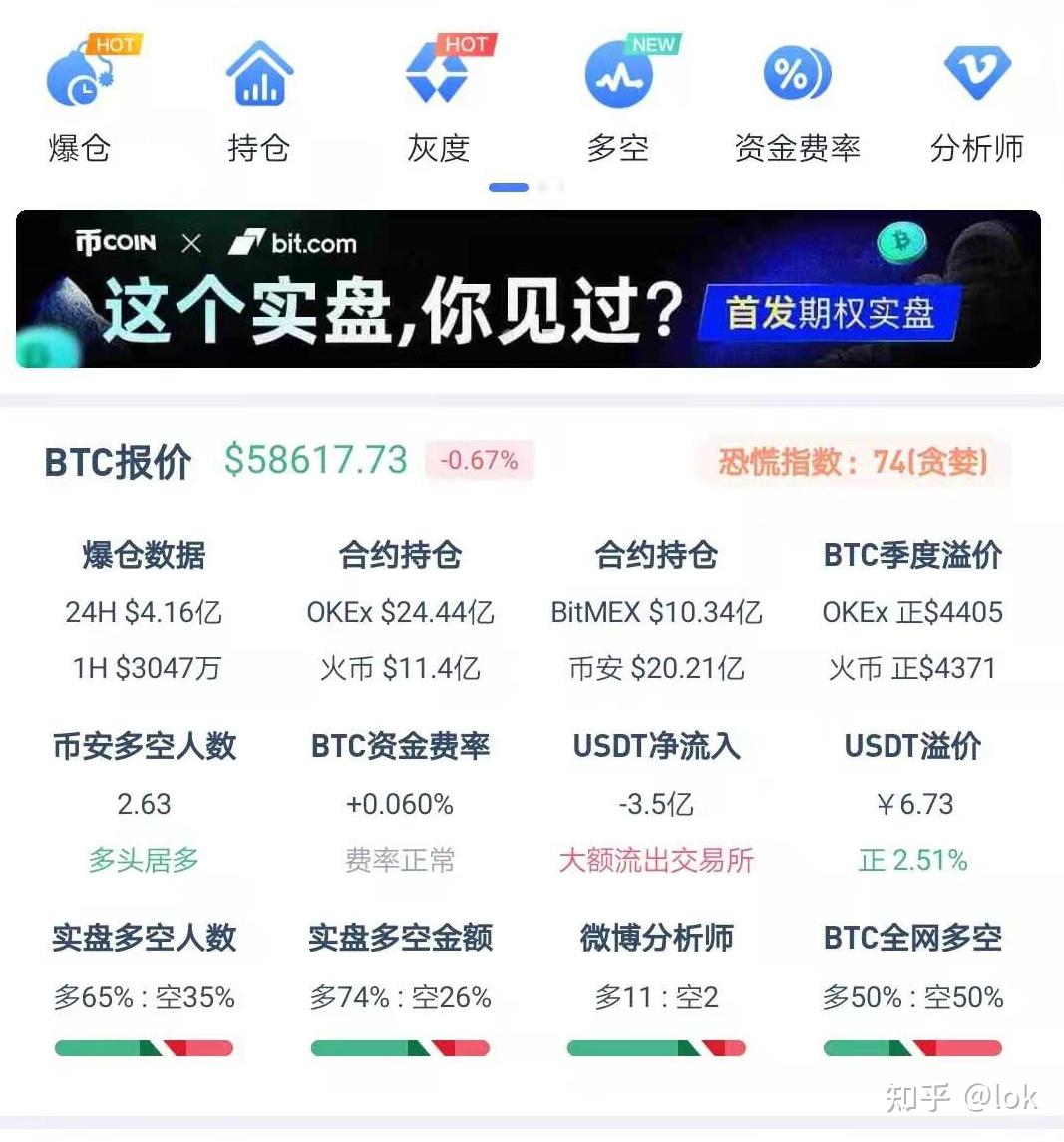Click the BTC全网多空 50/50 bar
The height and width of the screenshot is (1142, 1064).
tap(912, 1047)
